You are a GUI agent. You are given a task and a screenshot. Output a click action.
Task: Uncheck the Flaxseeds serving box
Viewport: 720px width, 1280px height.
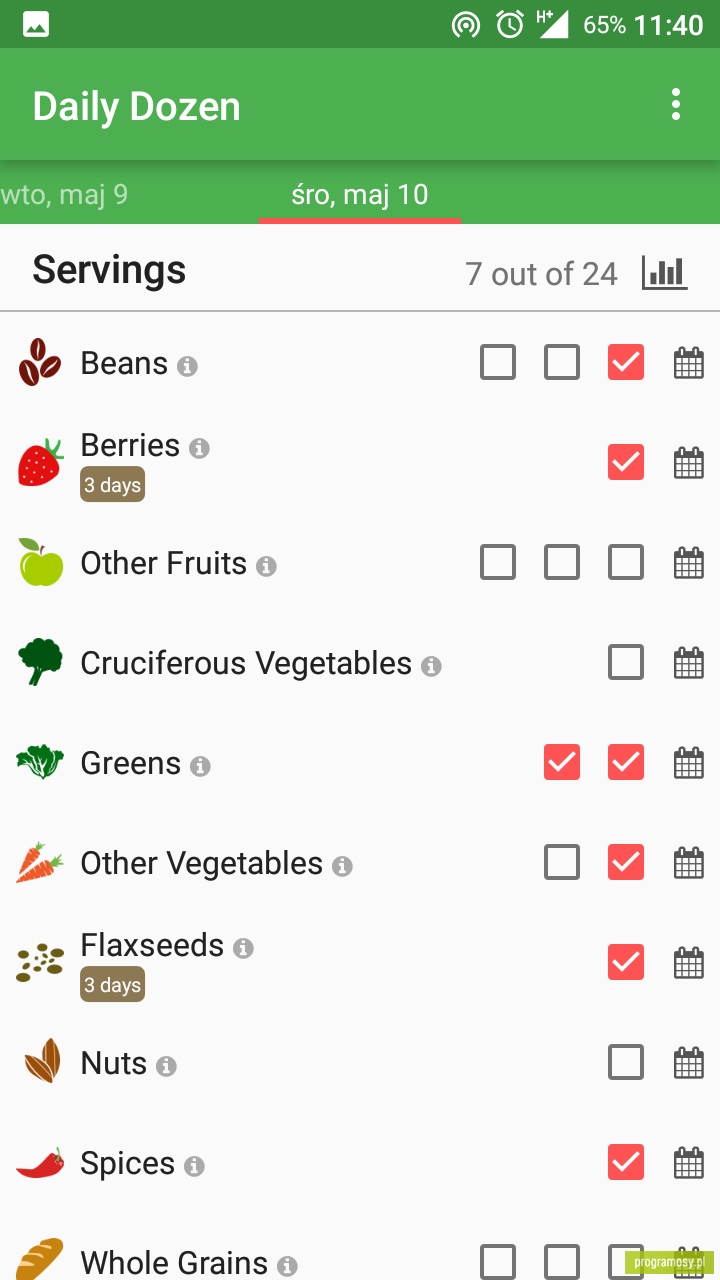626,962
